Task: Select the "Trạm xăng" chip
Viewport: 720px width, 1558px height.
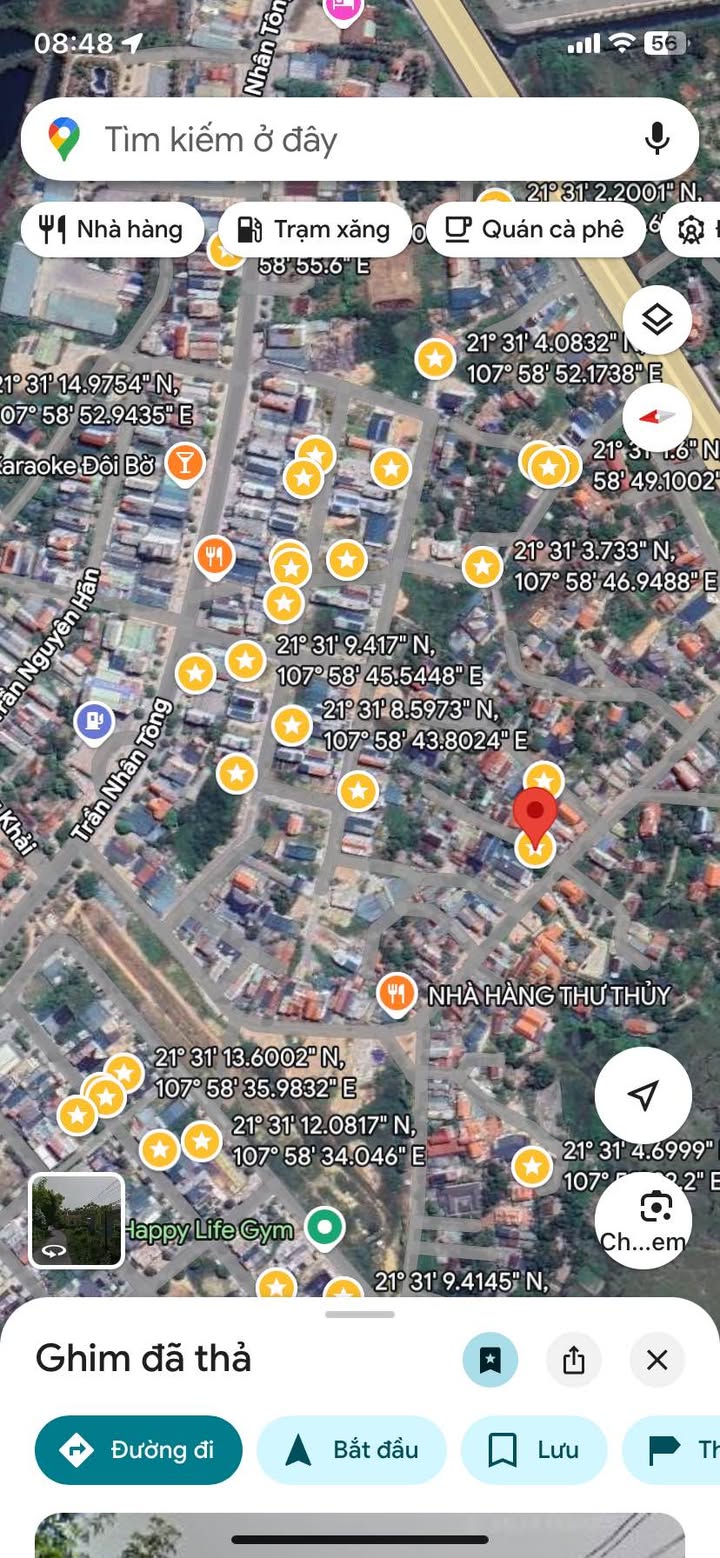Action: 314,230
